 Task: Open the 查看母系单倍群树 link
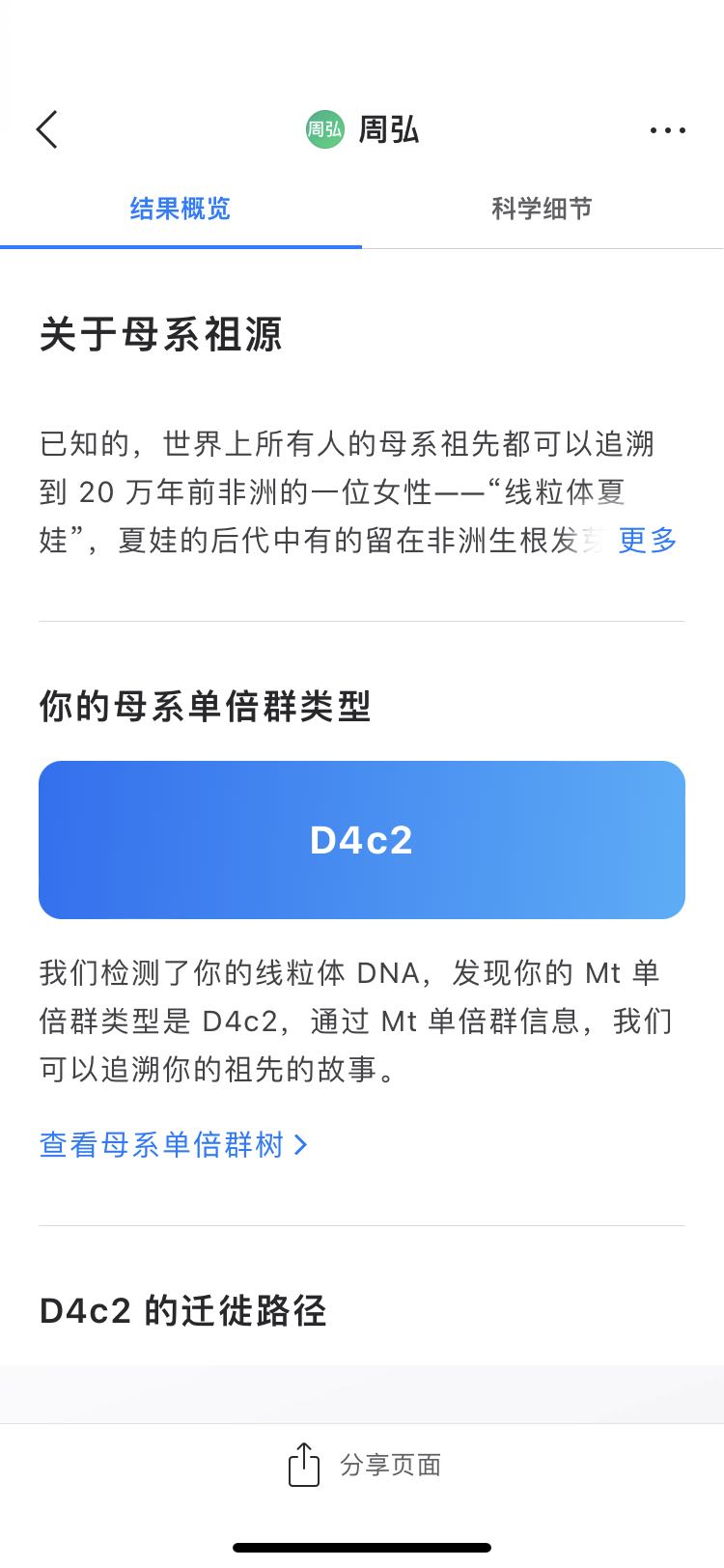click(x=174, y=1145)
